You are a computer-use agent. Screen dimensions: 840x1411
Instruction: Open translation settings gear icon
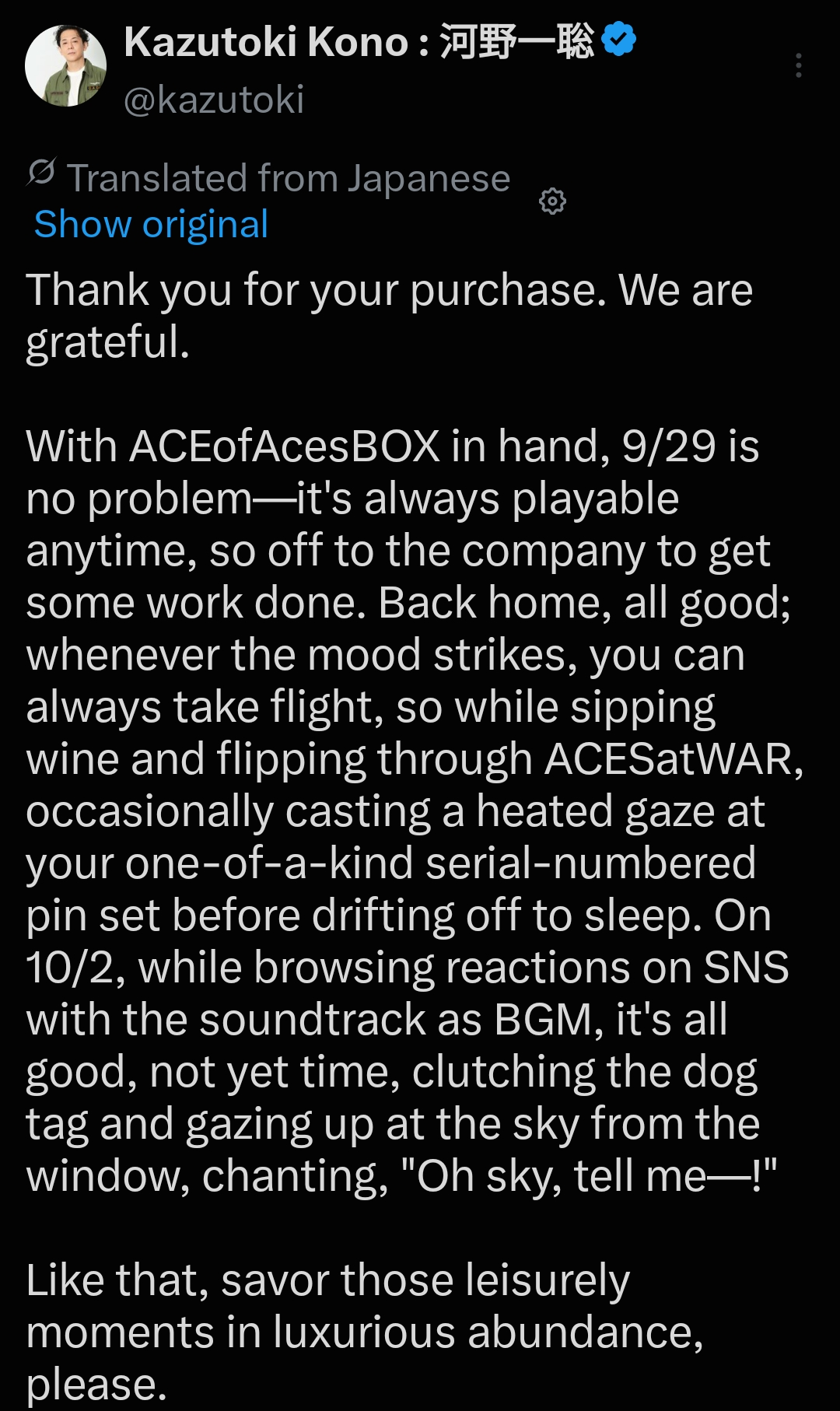tap(552, 201)
